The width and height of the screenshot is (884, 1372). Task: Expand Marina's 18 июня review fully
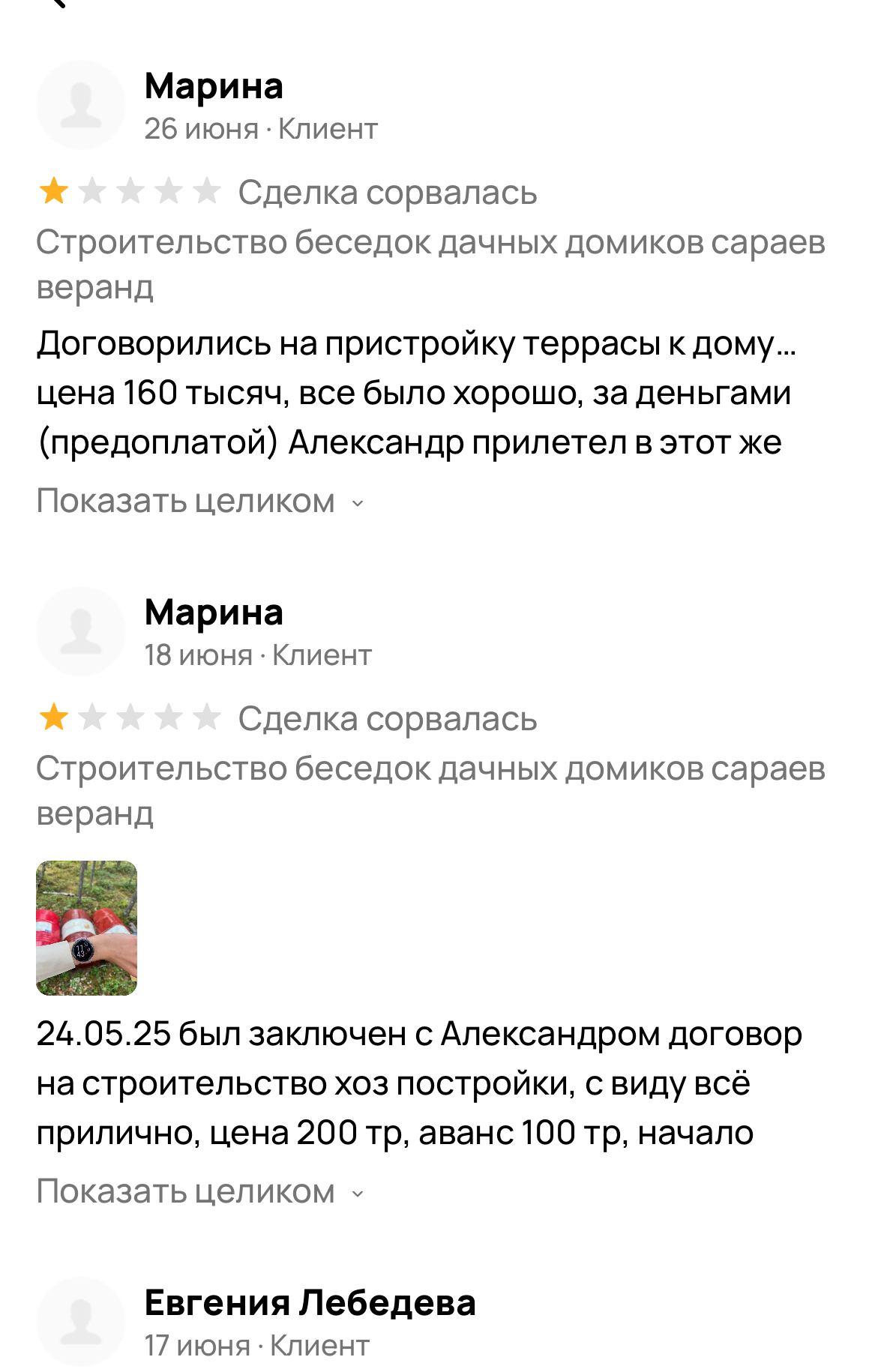click(x=199, y=1191)
